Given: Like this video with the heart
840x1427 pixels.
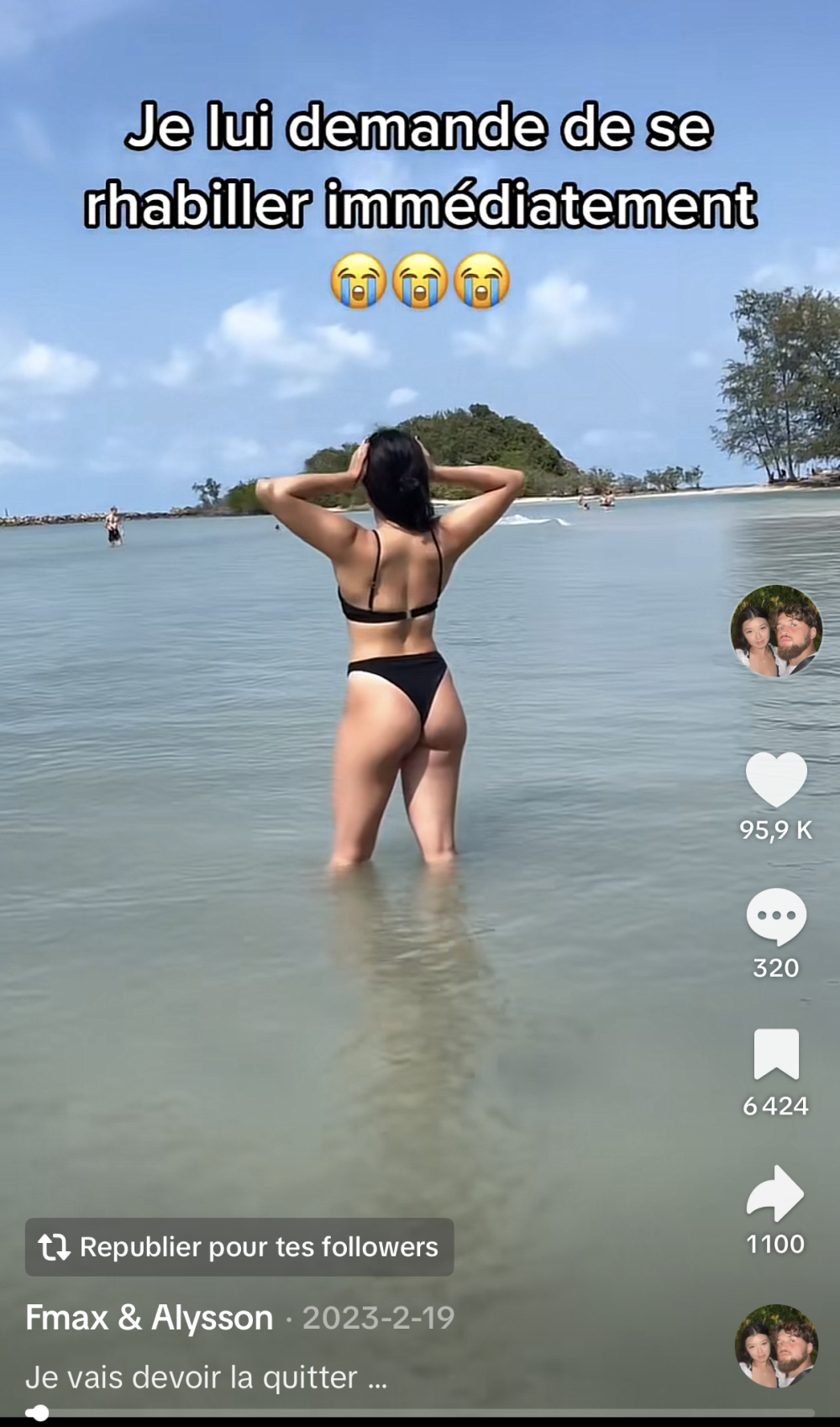Looking at the screenshot, I should (x=776, y=780).
